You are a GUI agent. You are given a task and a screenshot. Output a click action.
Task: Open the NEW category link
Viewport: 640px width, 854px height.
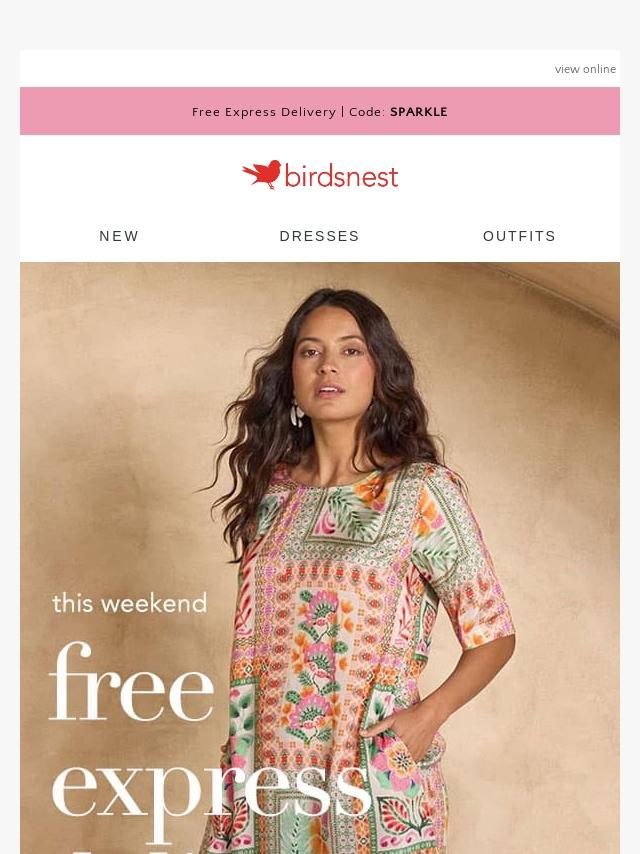coord(119,236)
